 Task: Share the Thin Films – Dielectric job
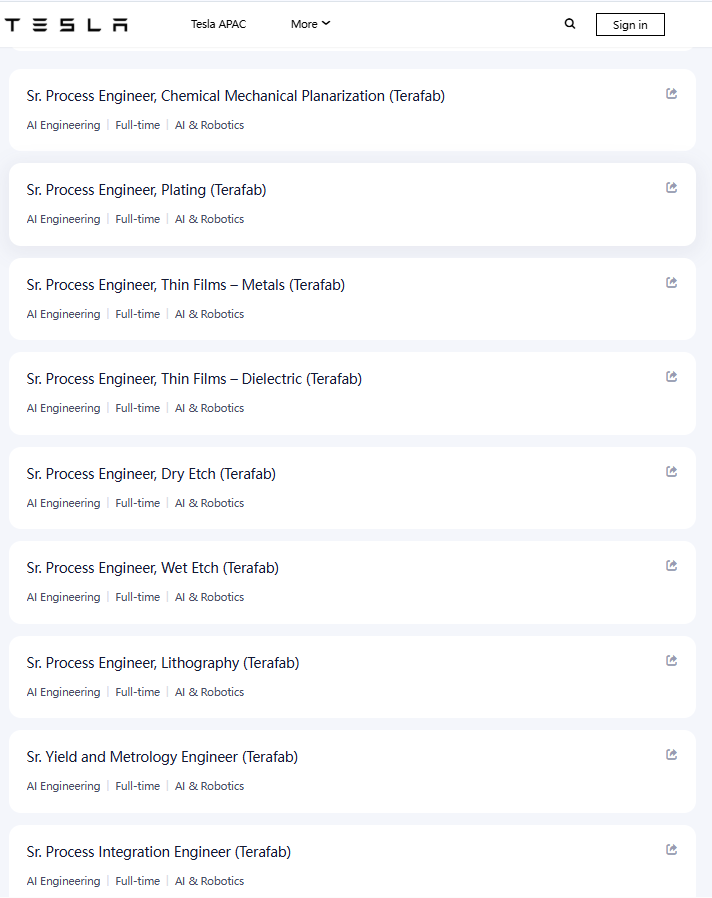(671, 376)
